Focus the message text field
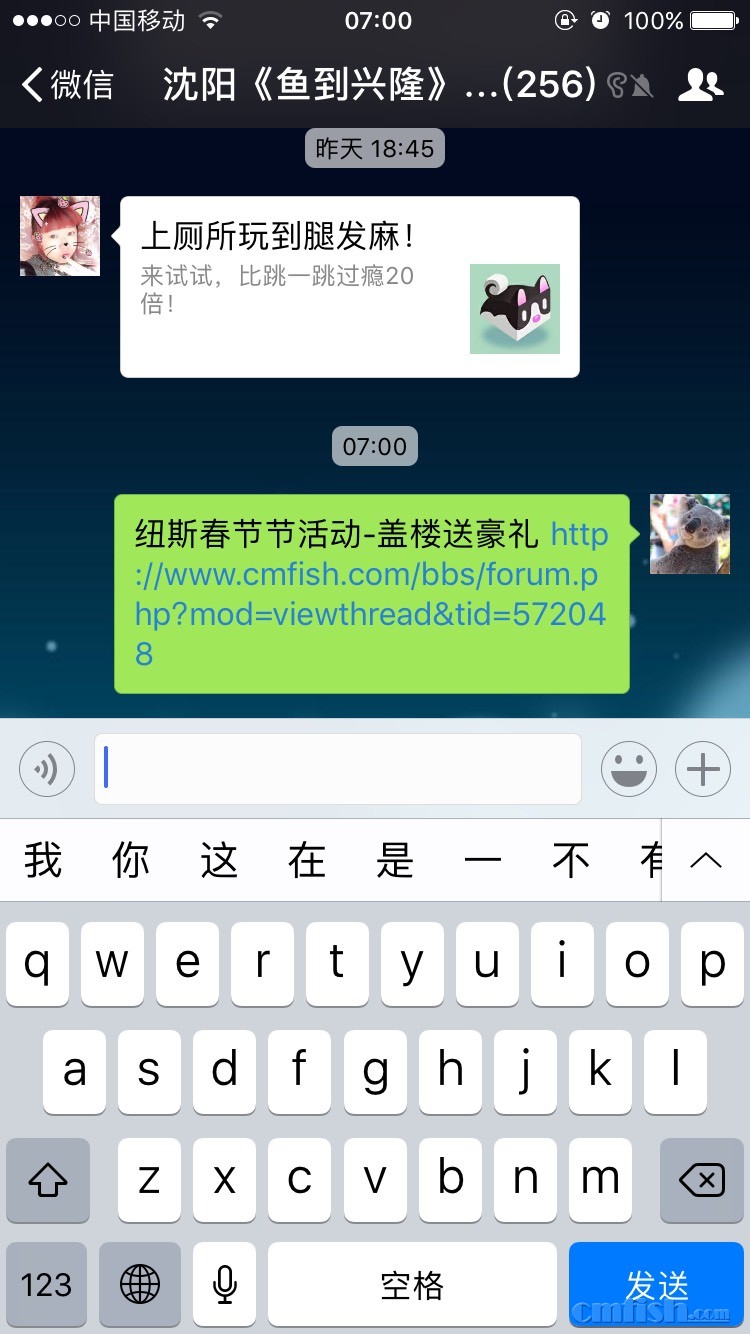 click(338, 769)
